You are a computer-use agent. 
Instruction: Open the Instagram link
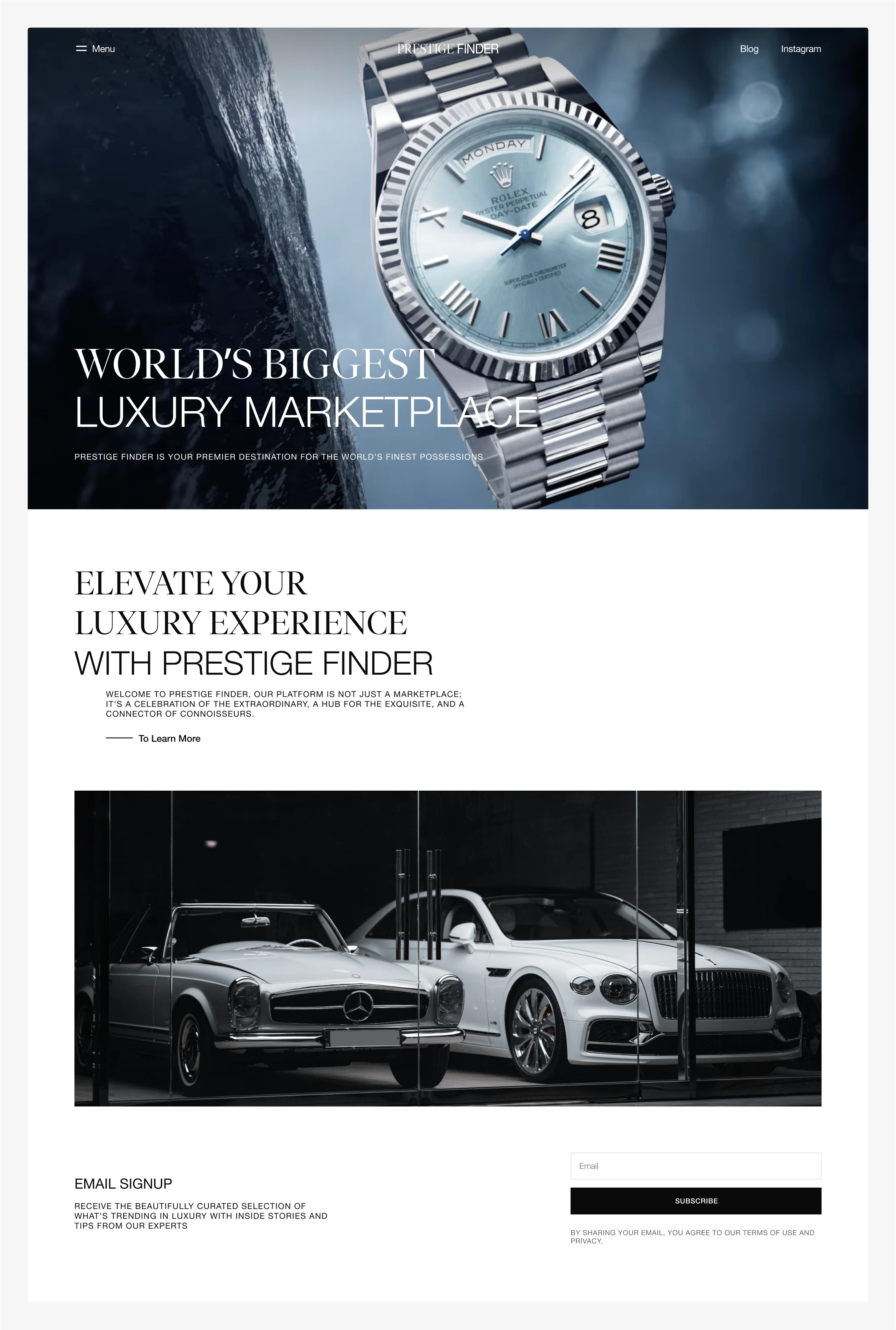[x=800, y=49]
